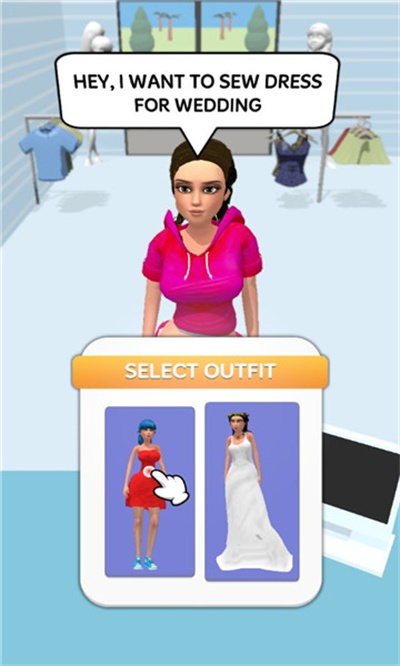
Task: Select the red short dress outfit
Action: [150, 491]
